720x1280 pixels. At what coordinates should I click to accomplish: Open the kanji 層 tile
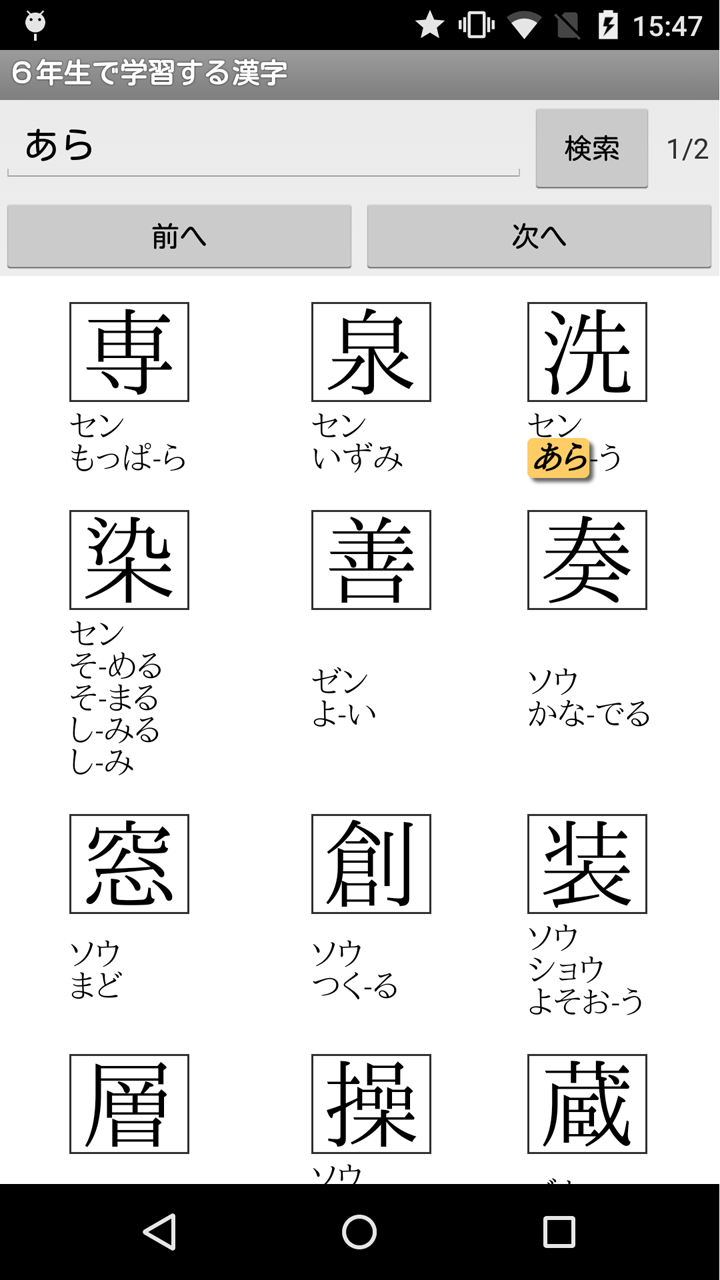point(129,1104)
